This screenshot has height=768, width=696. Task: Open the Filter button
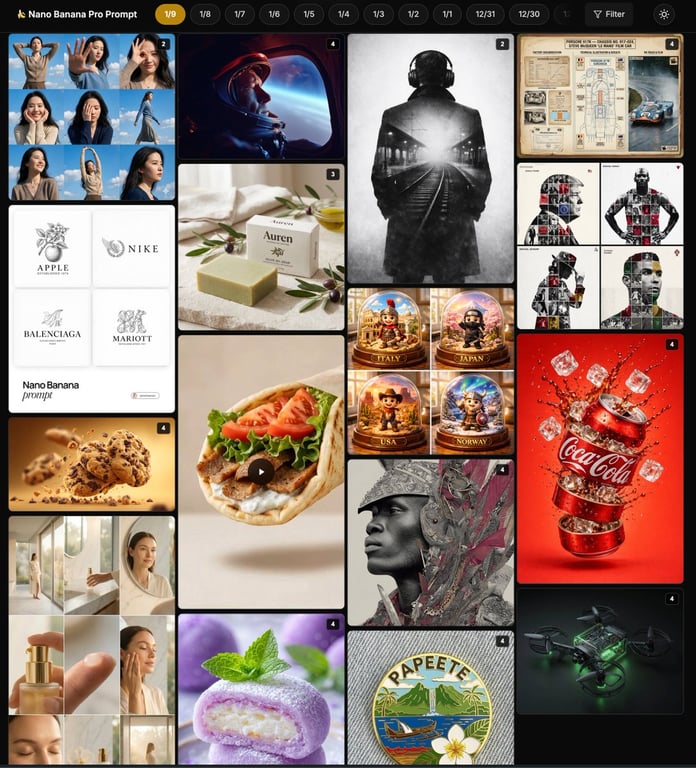pyautogui.click(x=608, y=15)
